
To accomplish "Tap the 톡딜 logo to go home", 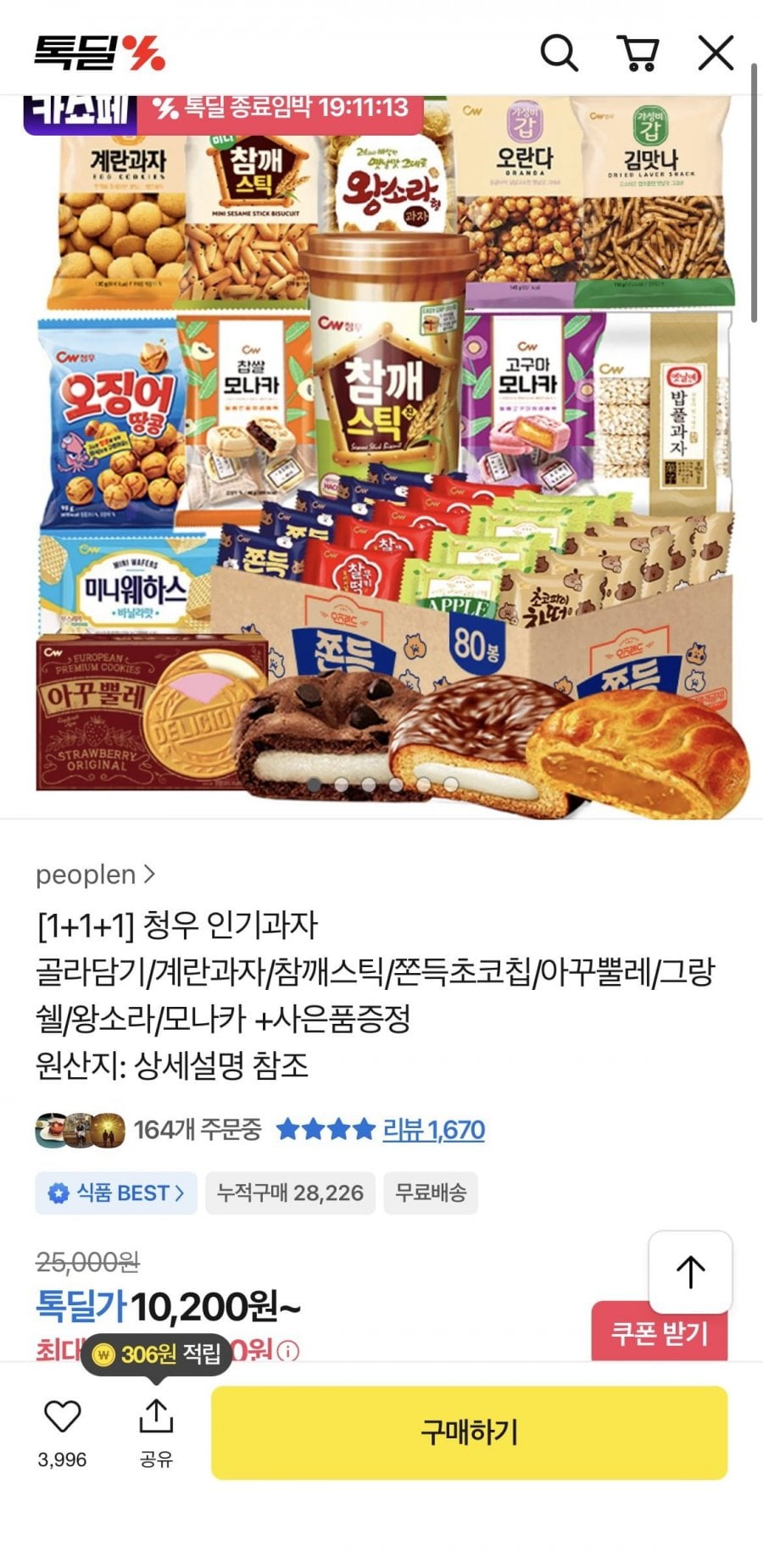I will 99,53.
